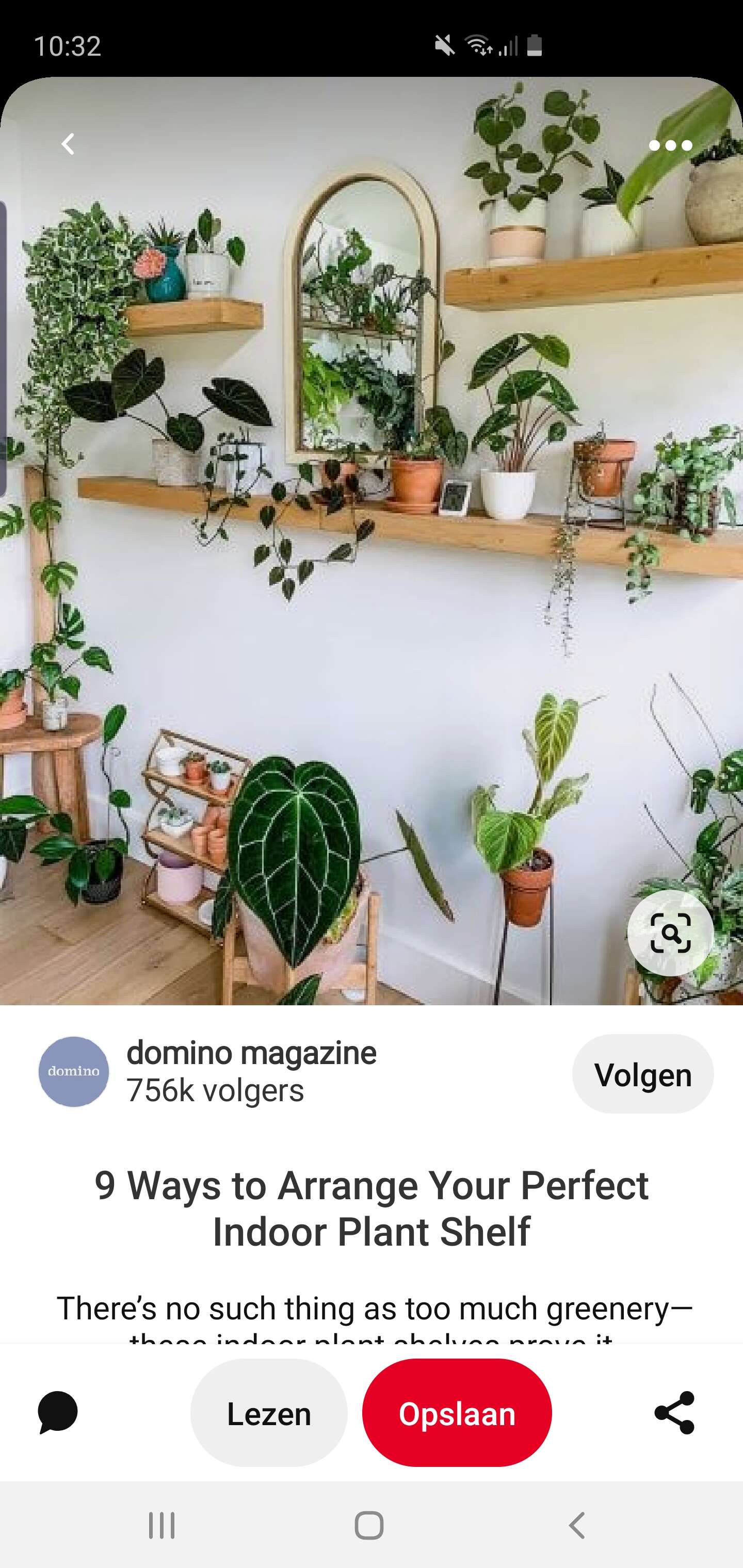Open domino magazine's profile

click(x=251, y=1052)
